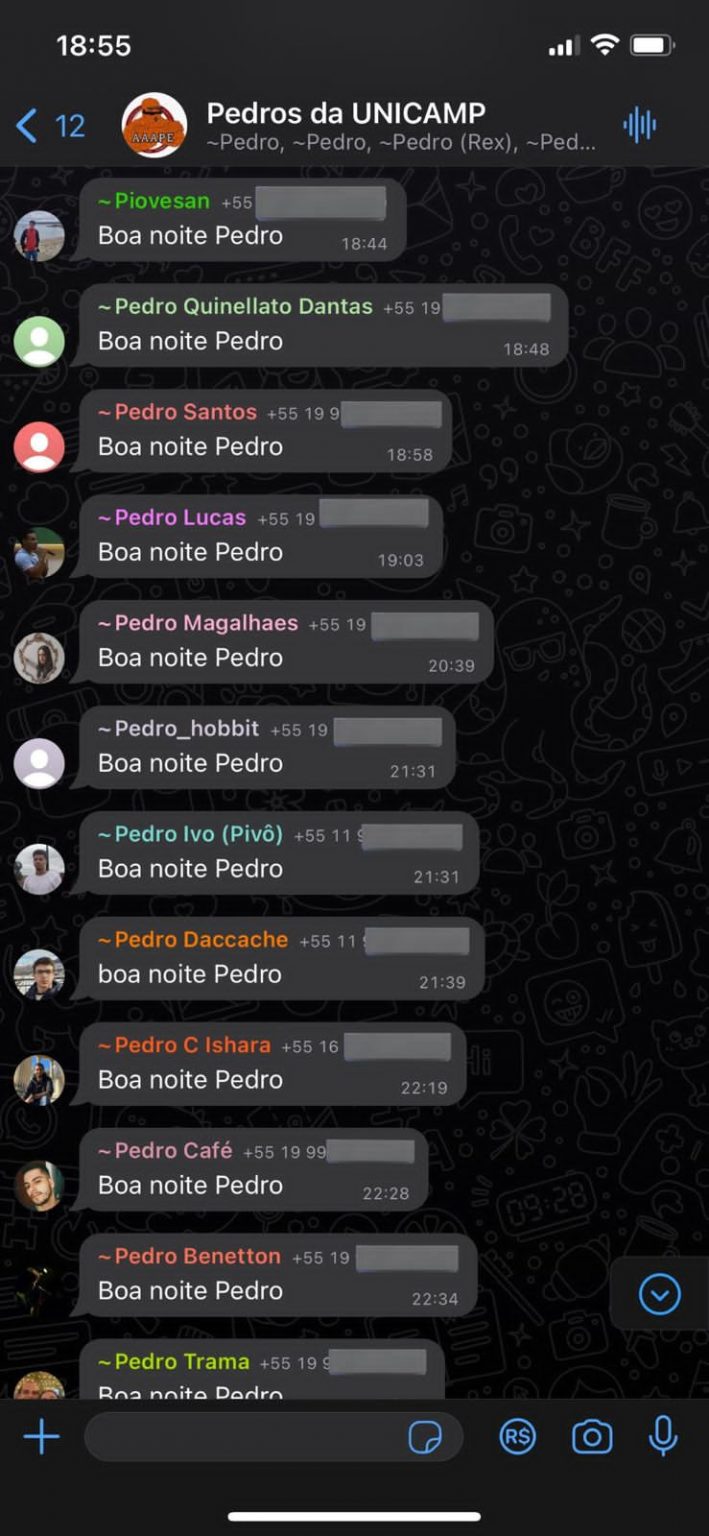Viewport: 709px width, 1536px height.
Task: Tap Pedro Quinellato Dantas's sender name
Action: pos(236,307)
